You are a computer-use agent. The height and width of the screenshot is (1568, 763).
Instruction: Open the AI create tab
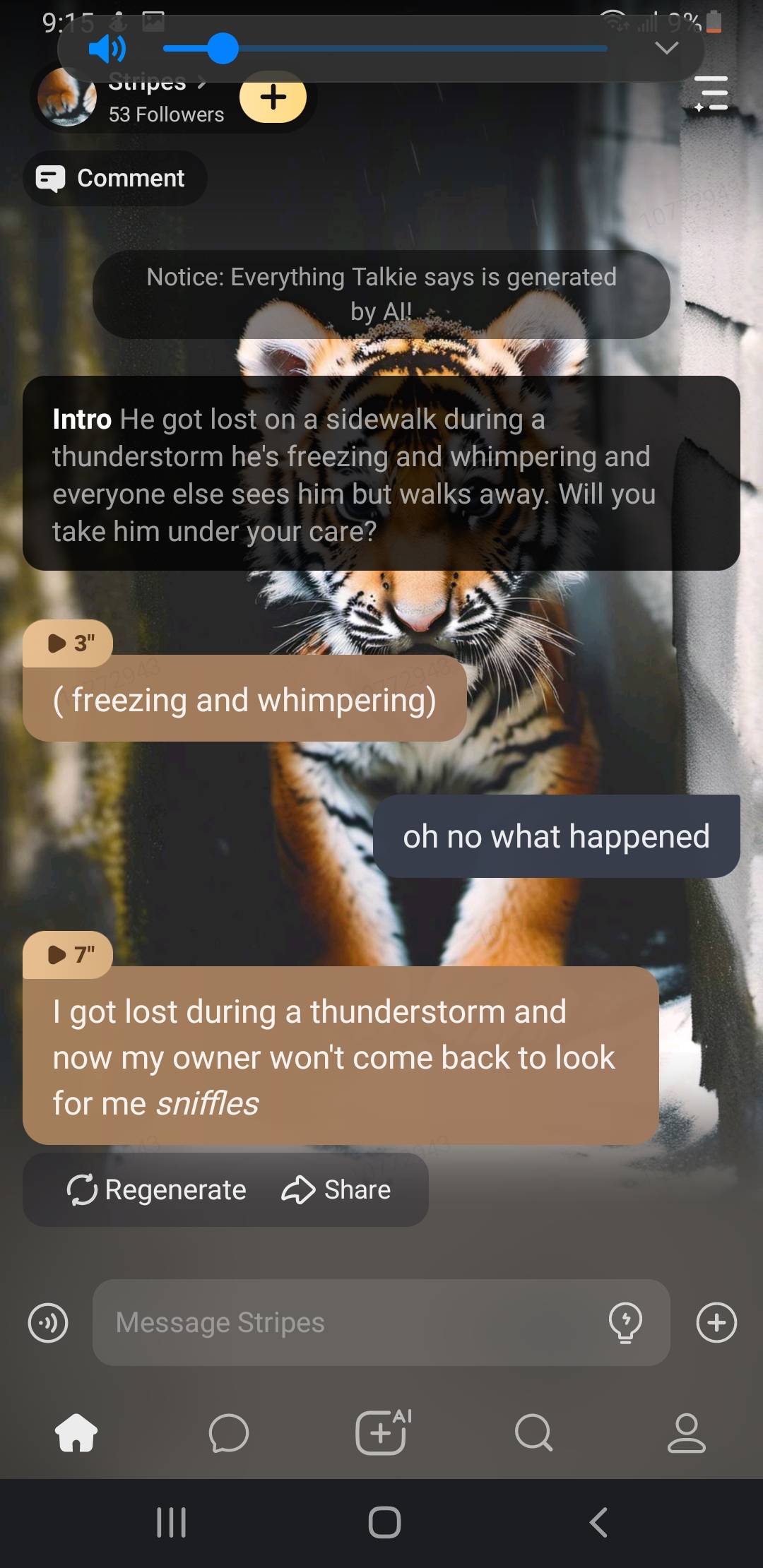click(382, 1433)
